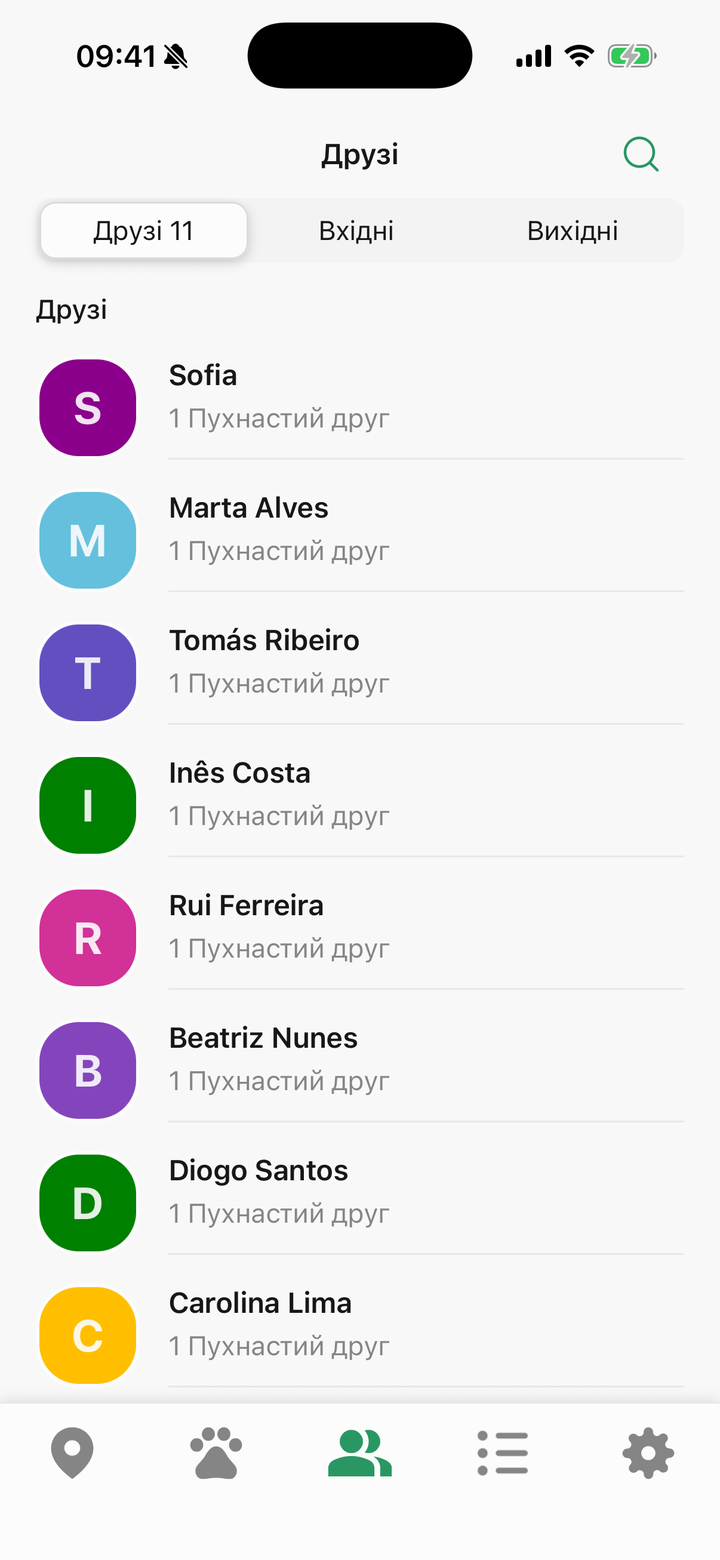
Task: Tap on Rui Ferreira
Action: click(360, 939)
